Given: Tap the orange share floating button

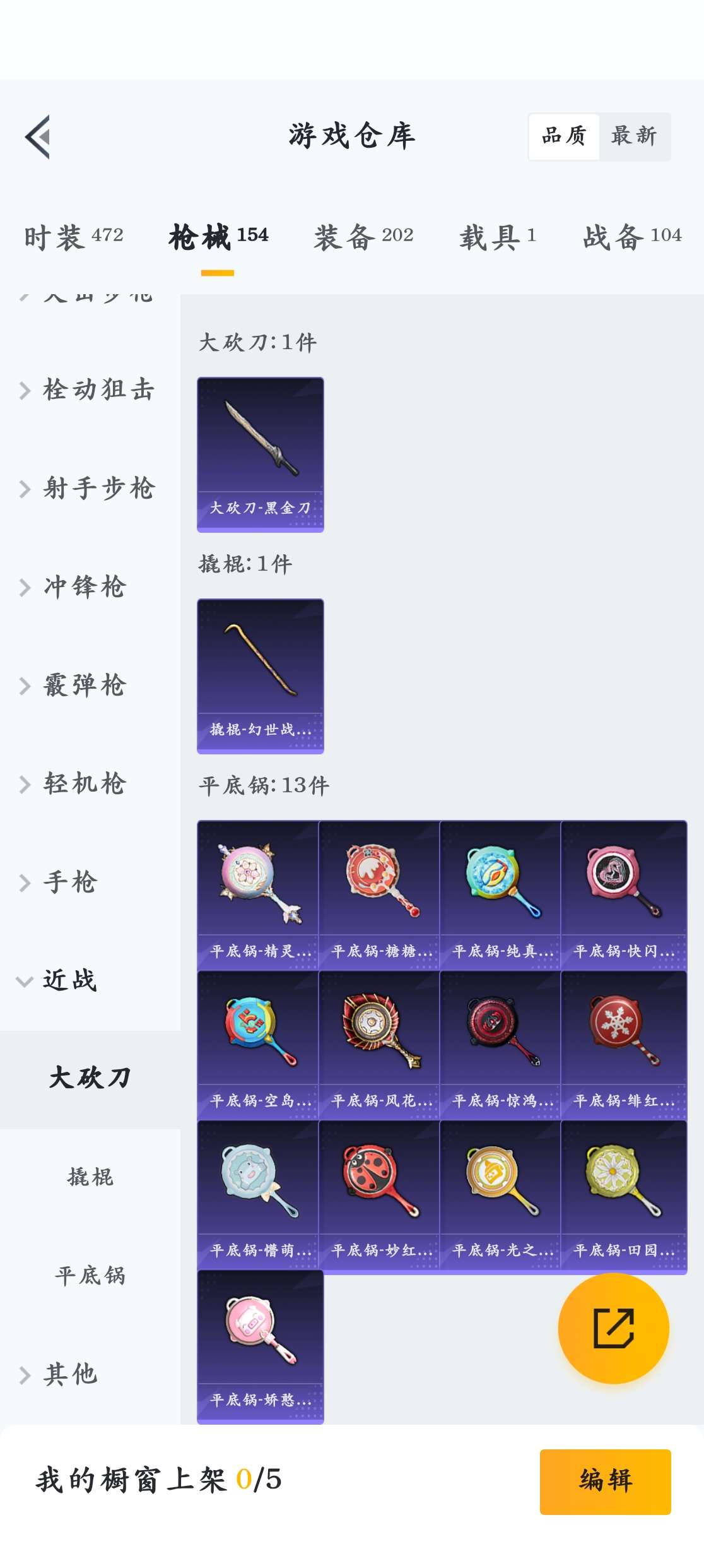Looking at the screenshot, I should click(x=613, y=1329).
